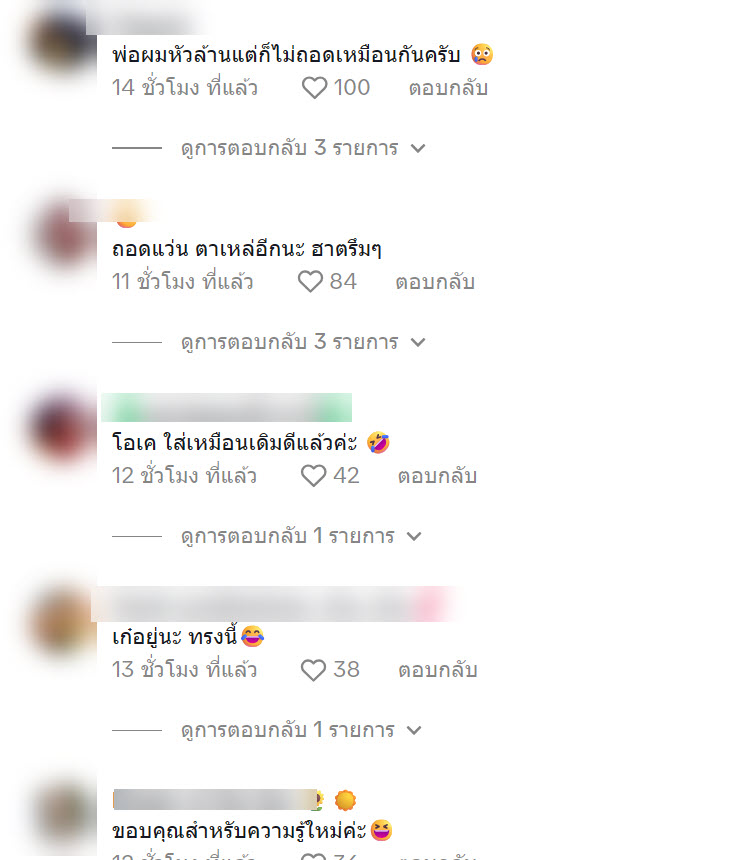The image size is (743, 860).
Task: Like the comment 'ถอดแว่น ตาเหล่อีกนะ ฮาตรึมๆ'
Action: 310,282
